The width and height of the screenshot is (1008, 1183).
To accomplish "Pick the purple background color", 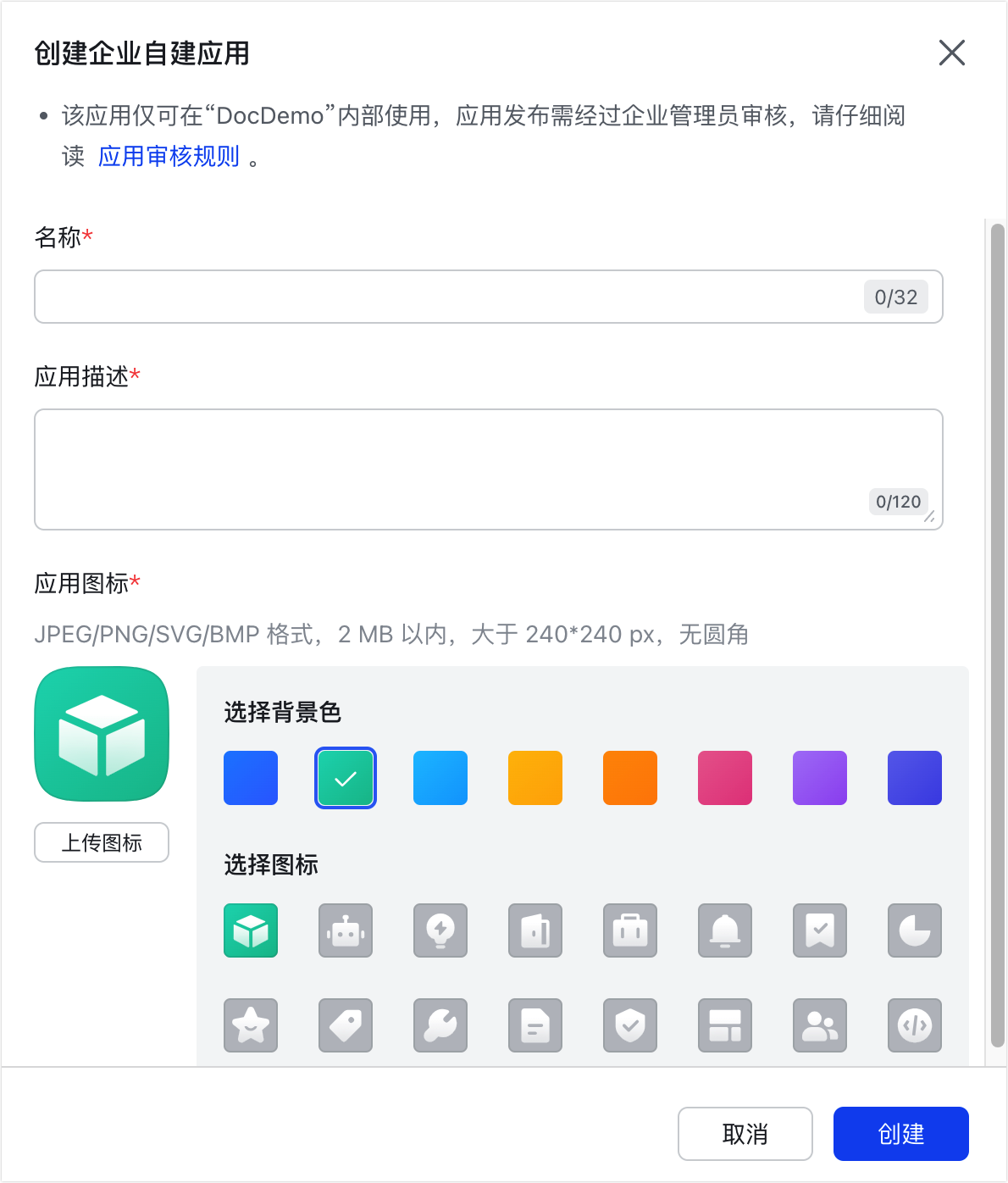I will coord(820,778).
